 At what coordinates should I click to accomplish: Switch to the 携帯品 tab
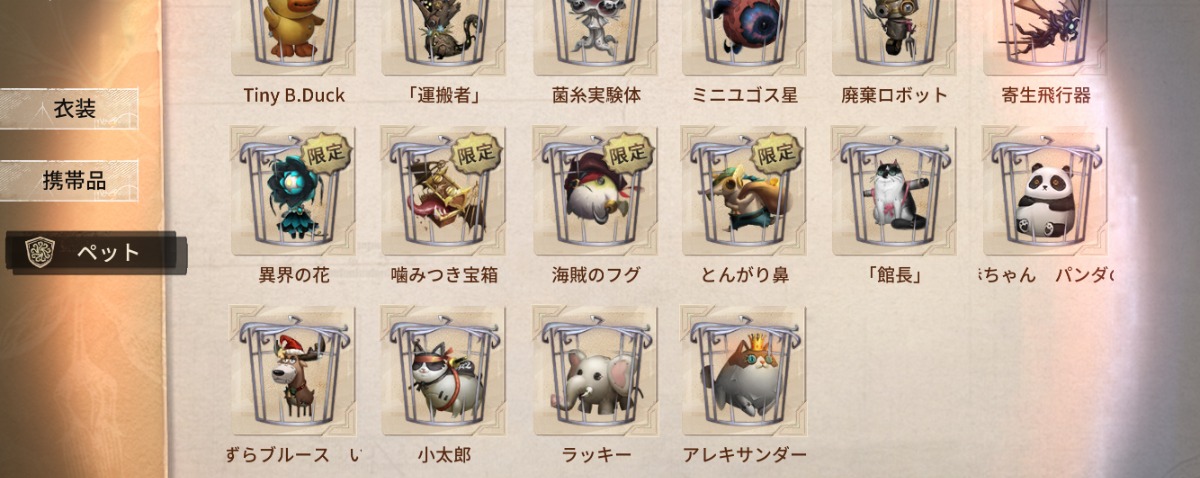[70, 181]
